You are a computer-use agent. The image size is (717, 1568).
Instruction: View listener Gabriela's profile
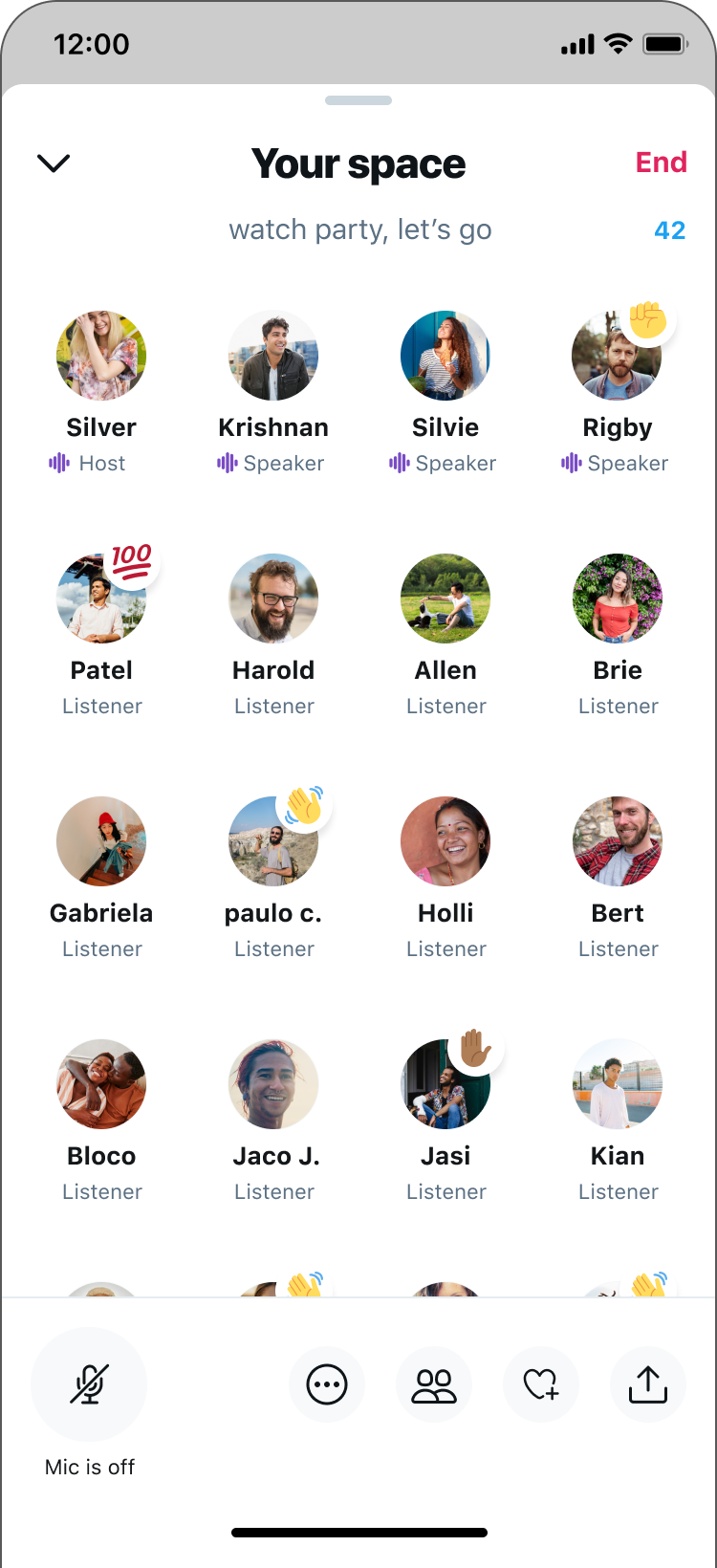(101, 841)
